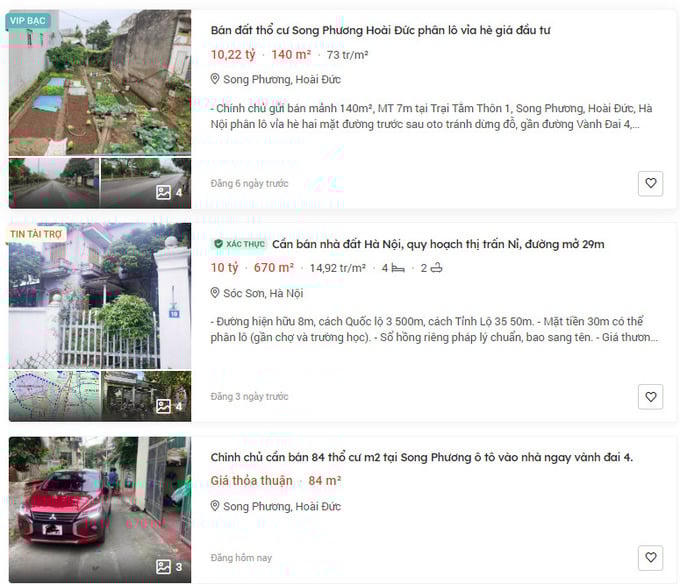
Task: Save the Sóc Sơn 670 m² listing
Action: tap(650, 397)
